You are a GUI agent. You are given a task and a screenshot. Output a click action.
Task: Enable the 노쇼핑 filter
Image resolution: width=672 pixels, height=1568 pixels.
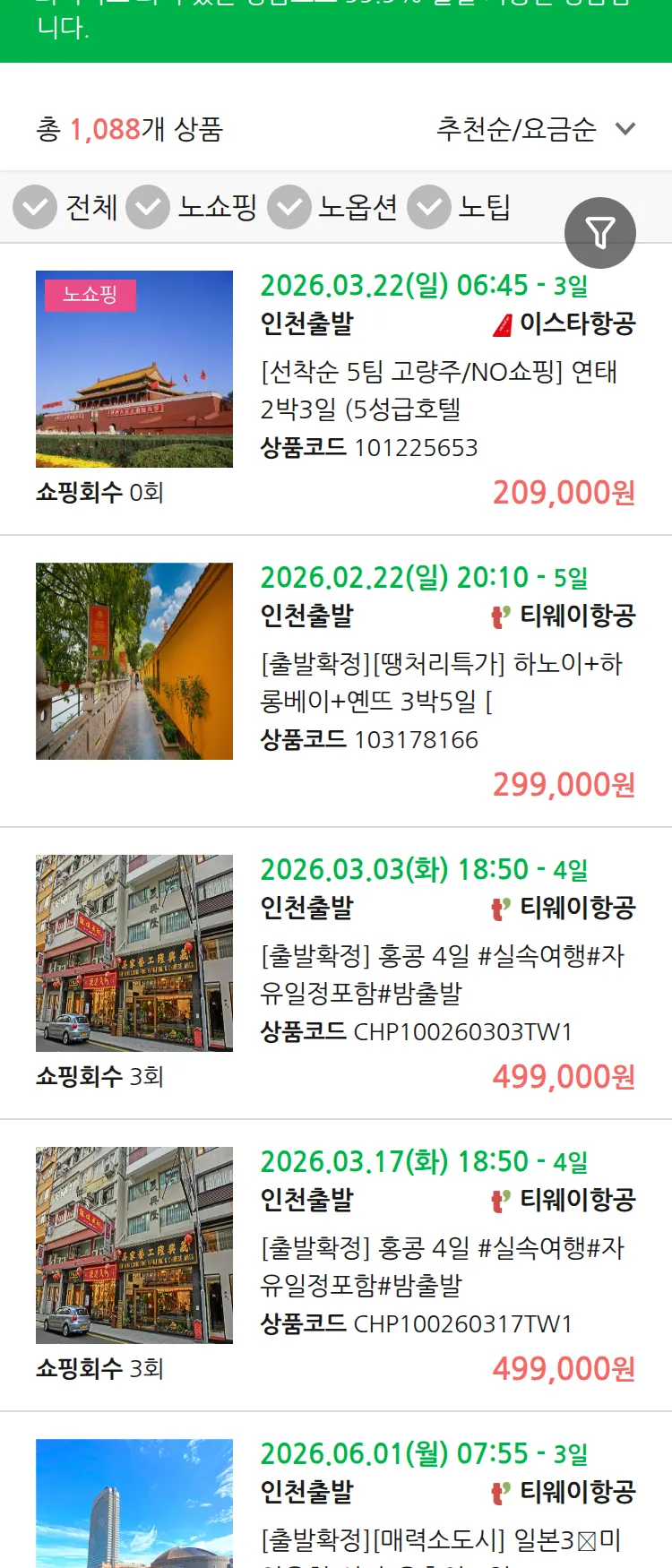tap(148, 206)
